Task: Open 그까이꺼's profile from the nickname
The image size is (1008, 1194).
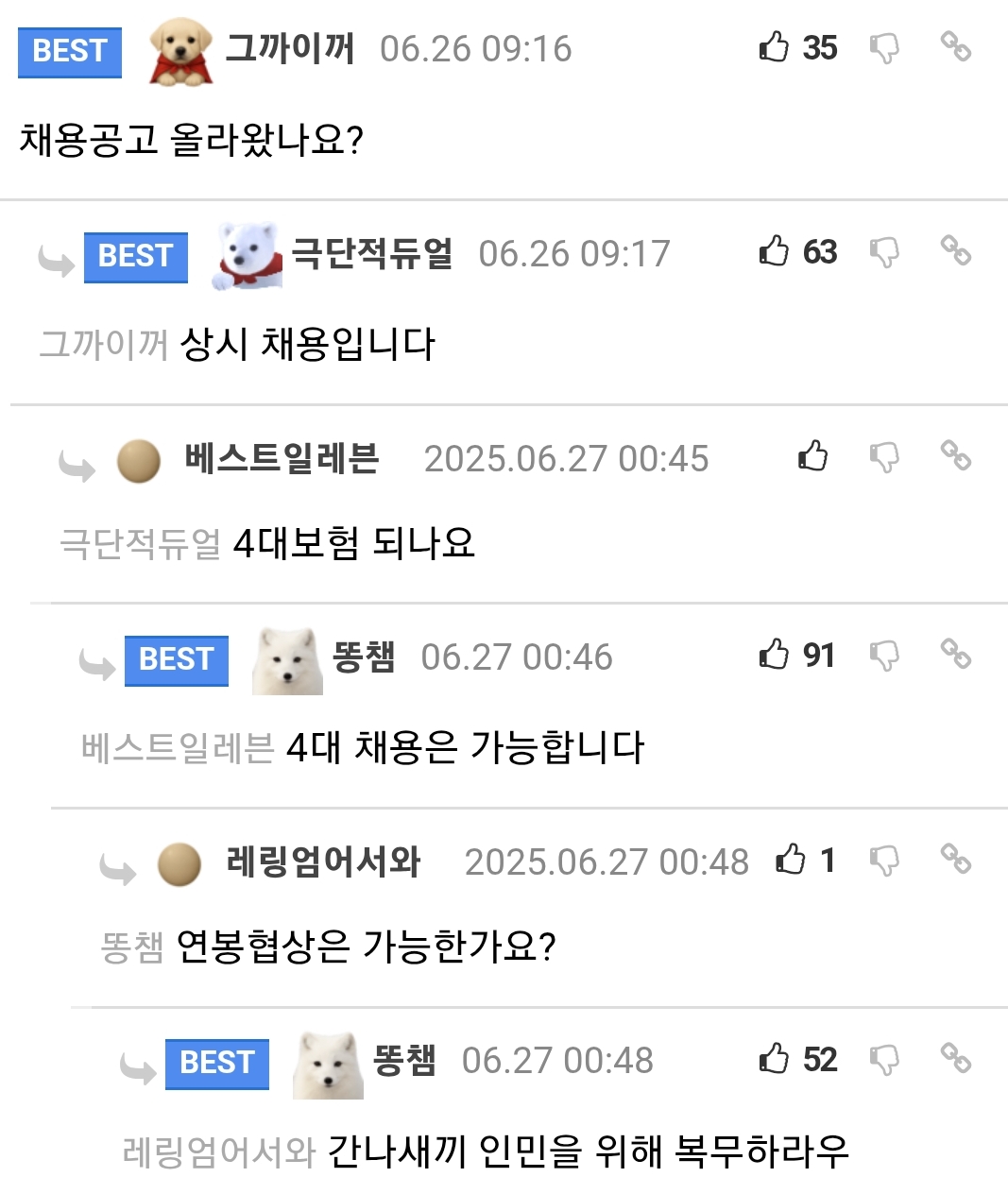Action: coord(290,48)
